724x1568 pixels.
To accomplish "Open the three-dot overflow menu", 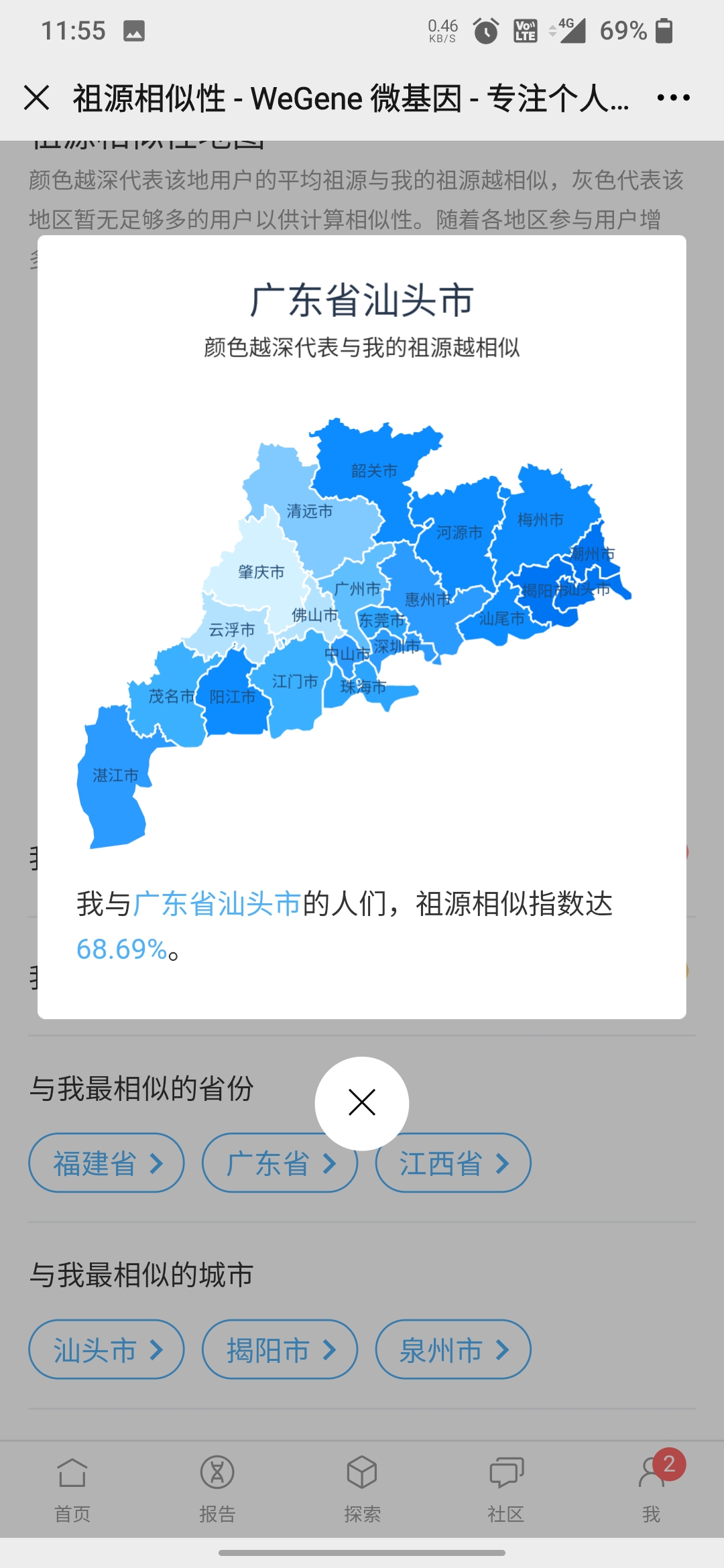I will 673,98.
